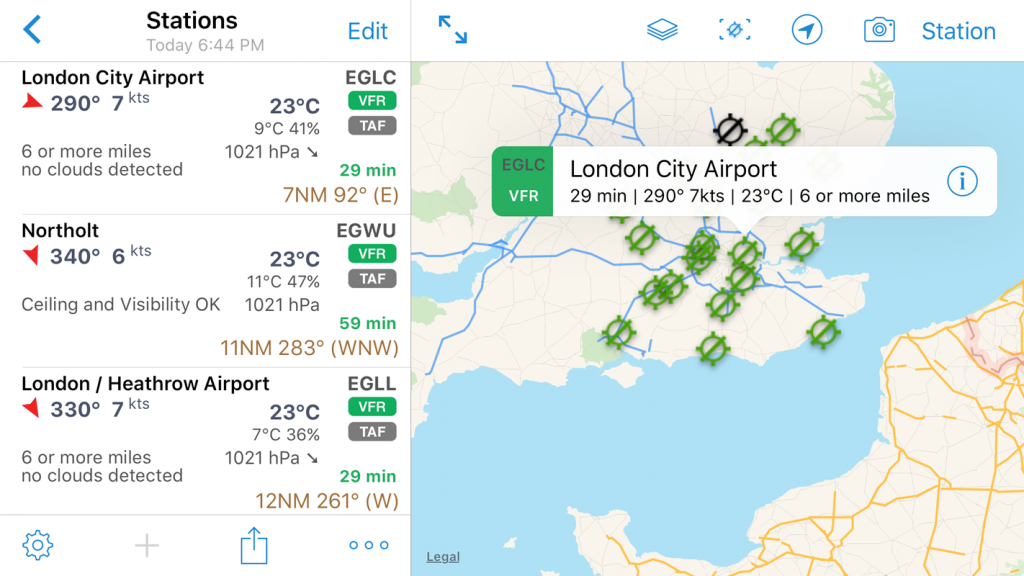The height and width of the screenshot is (576, 1024).
Task: Take a snapshot with the camera icon
Action: click(879, 30)
